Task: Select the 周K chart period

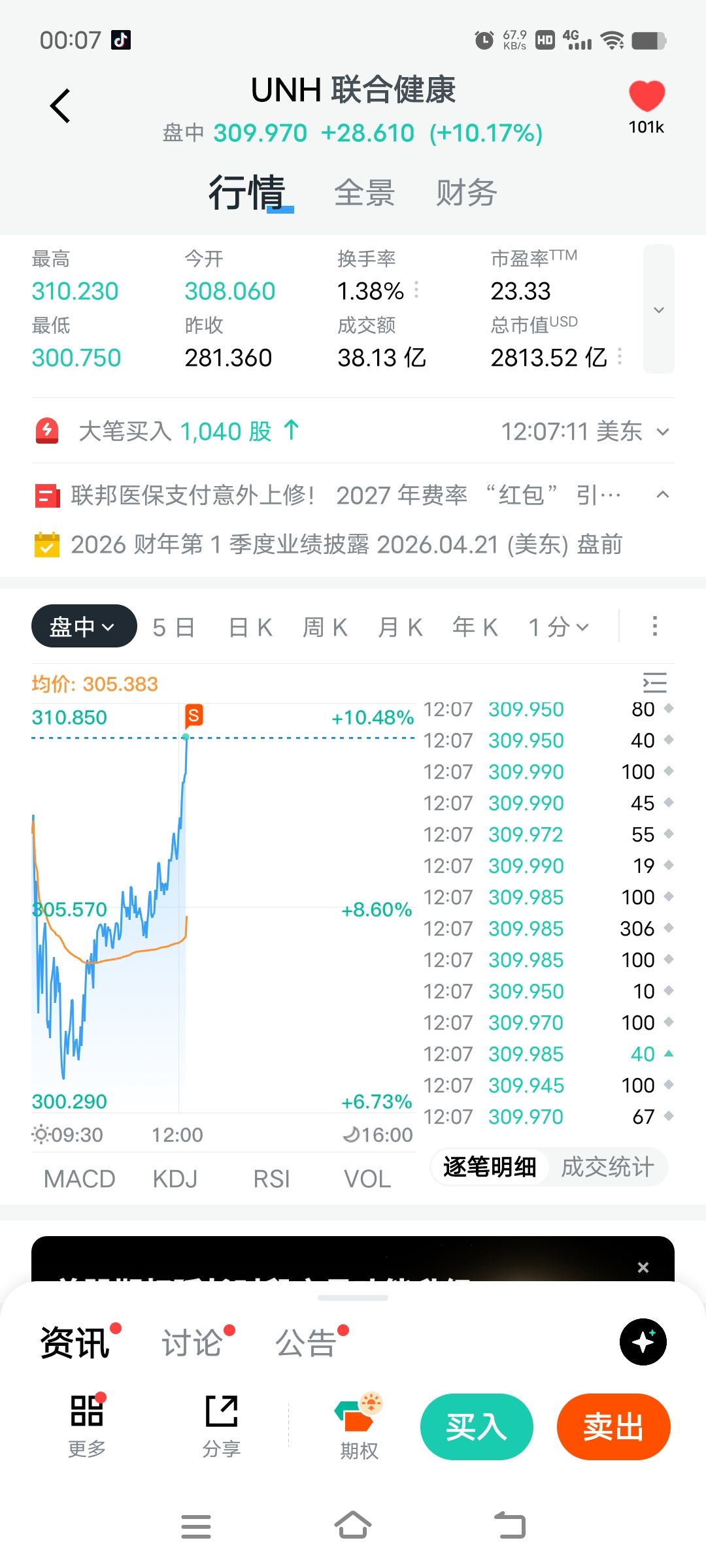Action: 325,628
